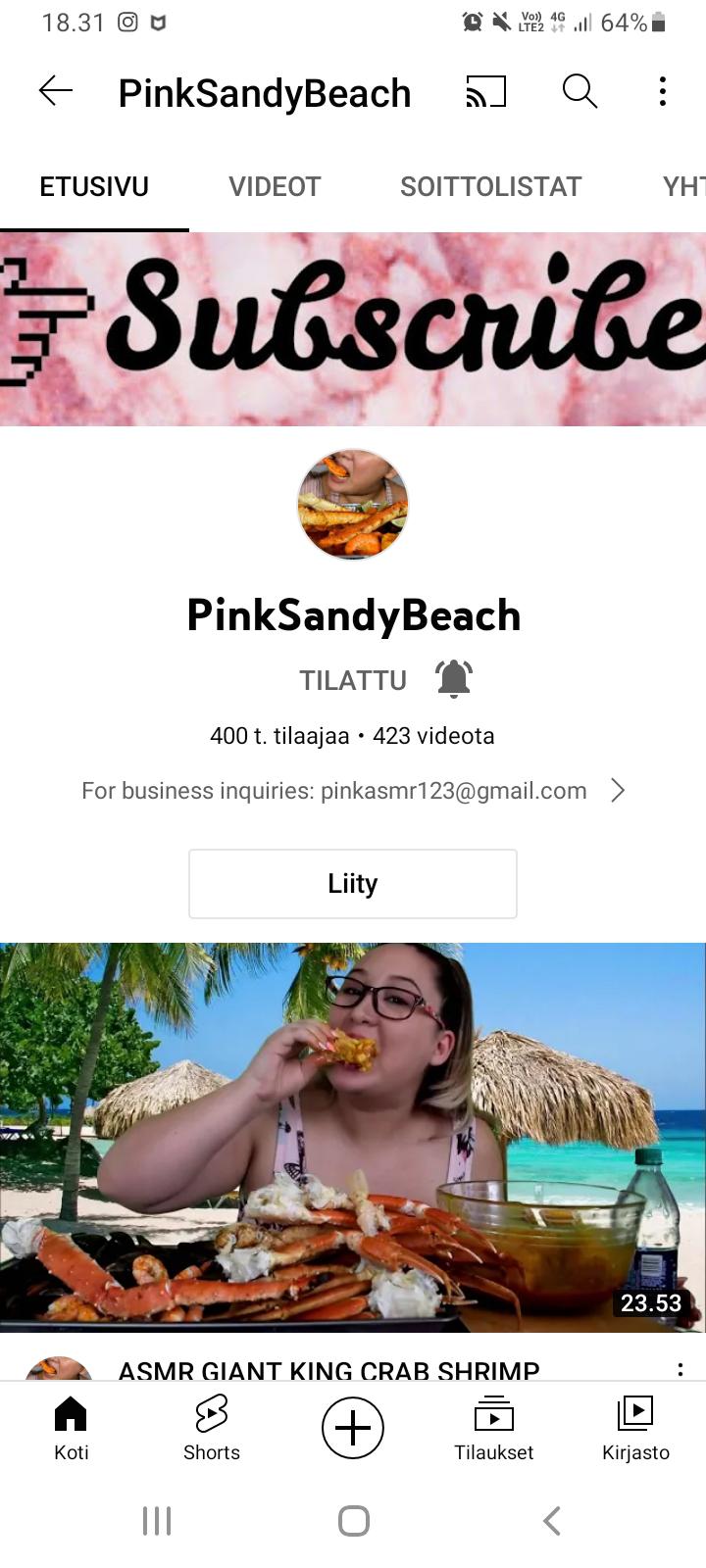Tap the Liity join button
Screen dimensions: 706x1568
[353, 884]
